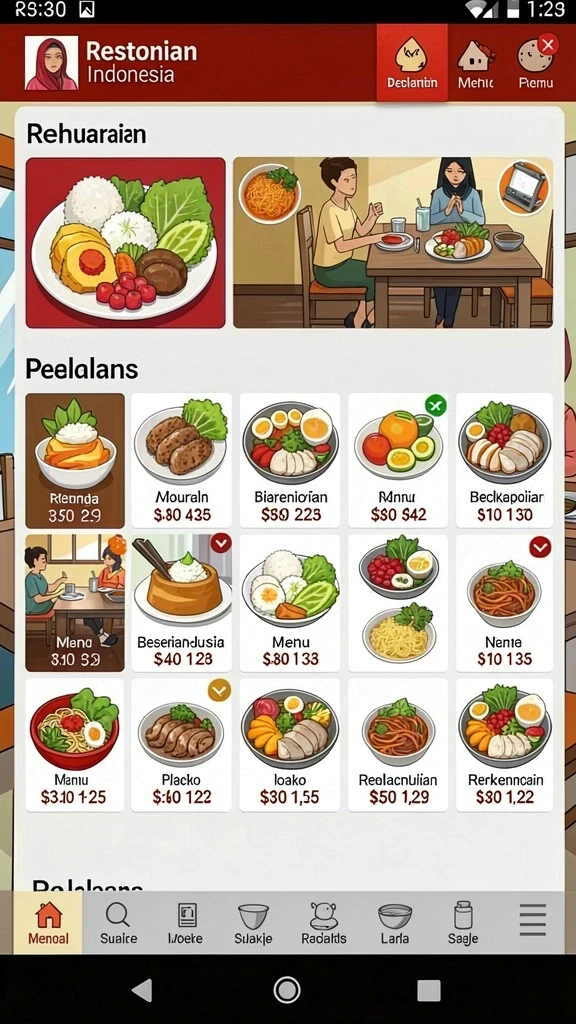Open the Nente noodle card
The width and height of the screenshot is (576, 1024).
click(x=504, y=603)
